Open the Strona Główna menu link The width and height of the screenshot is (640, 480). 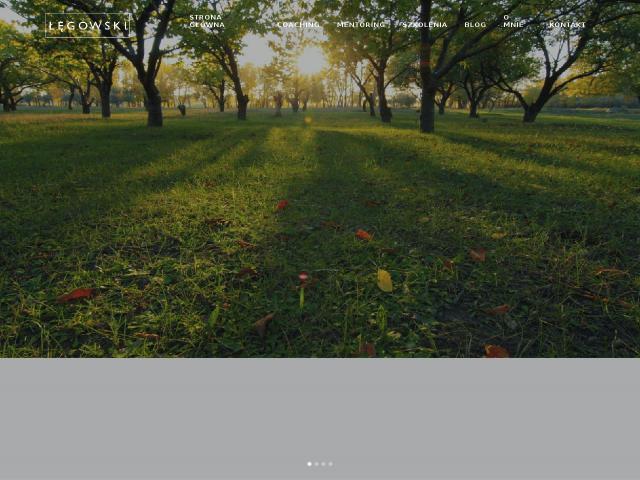tap(206, 21)
